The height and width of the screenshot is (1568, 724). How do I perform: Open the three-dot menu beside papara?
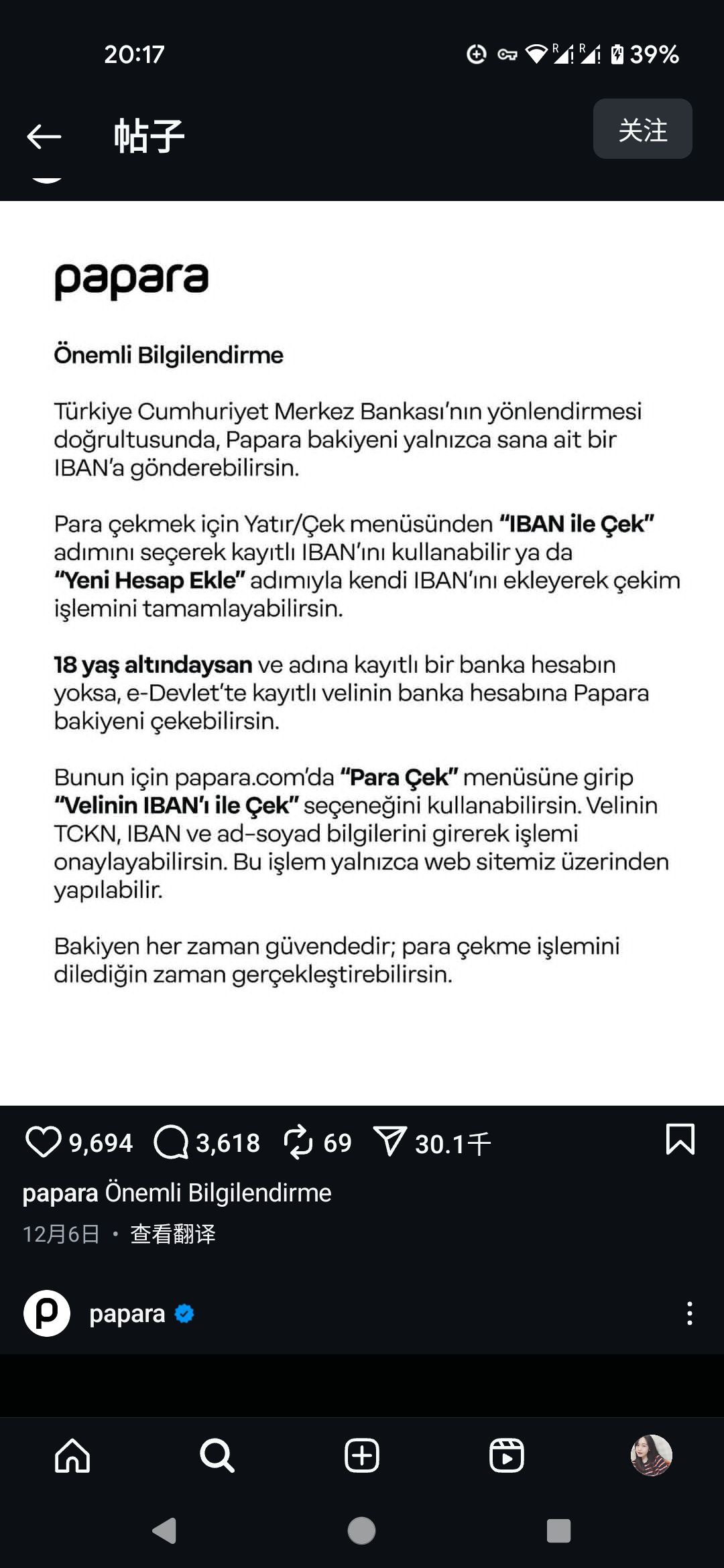pos(689,1313)
